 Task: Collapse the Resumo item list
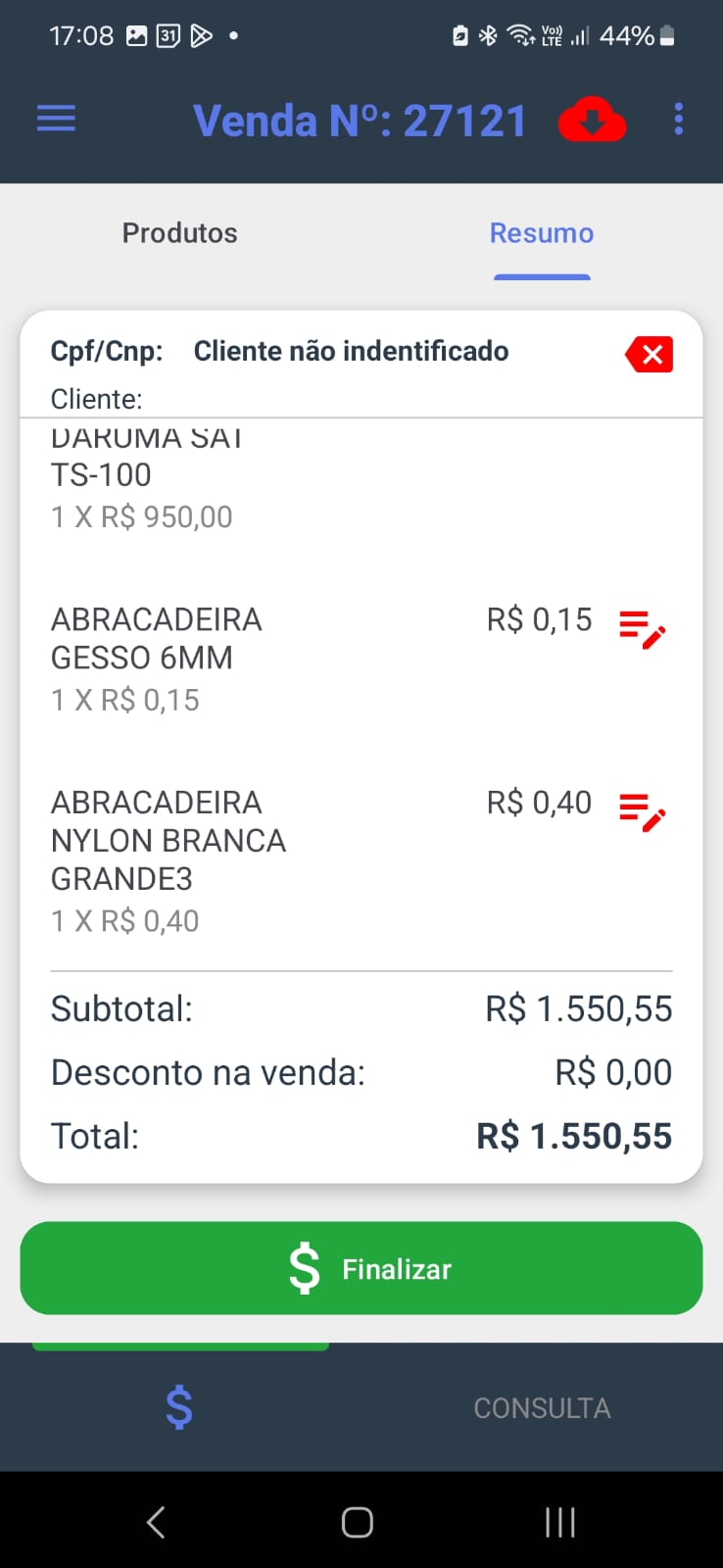pyautogui.click(x=542, y=233)
